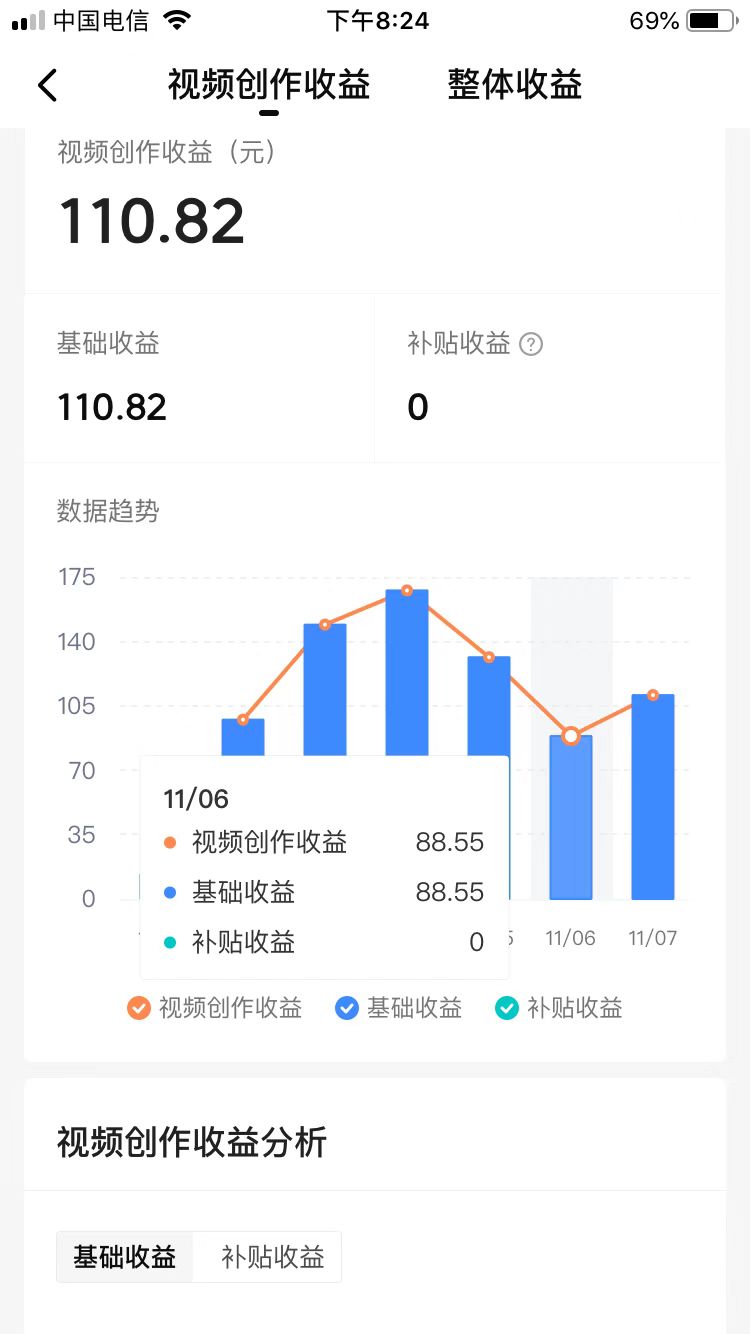Click the blue 基础收益 legend check icon
Image resolution: width=750 pixels, height=1334 pixels.
tap(347, 1008)
